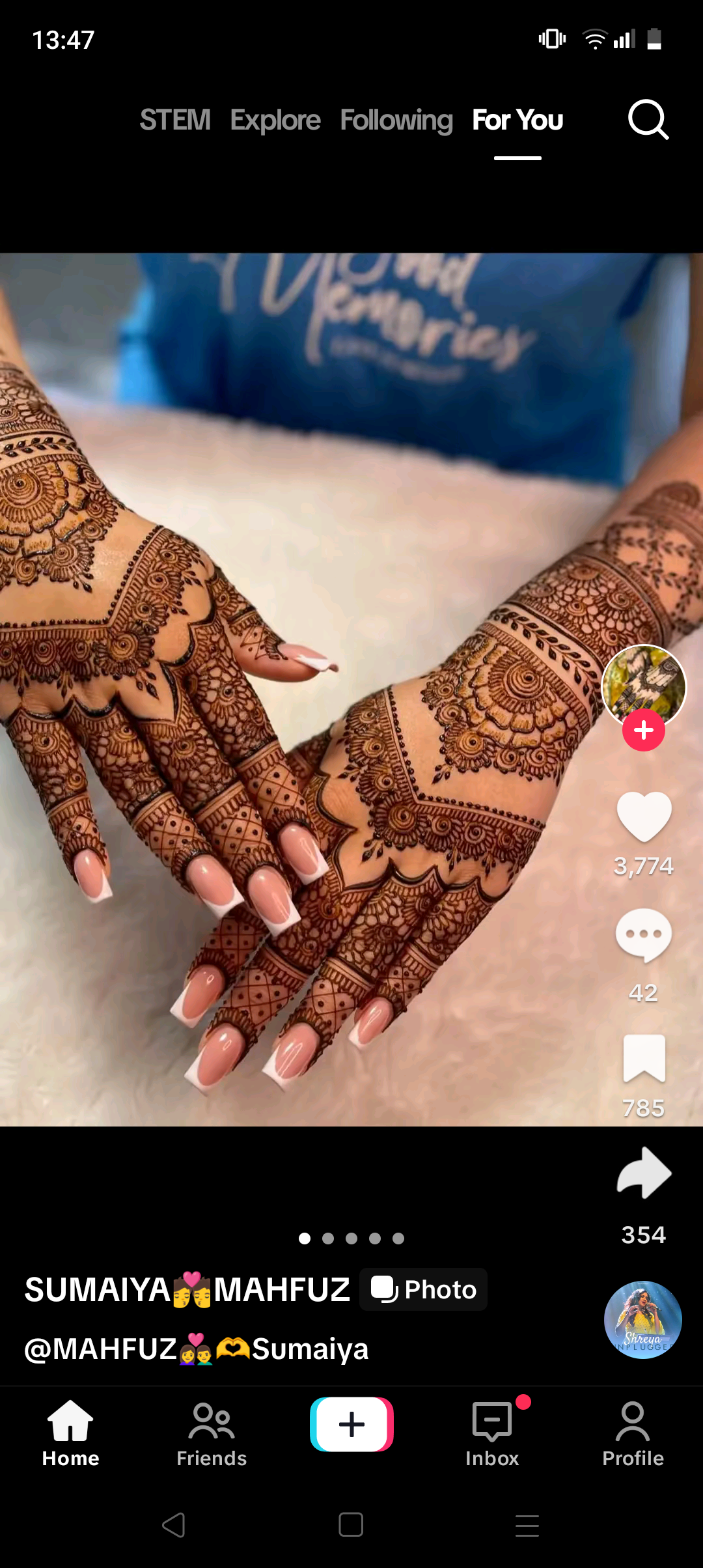Open the comments on this post
The height and width of the screenshot is (1568, 703).
tap(644, 935)
